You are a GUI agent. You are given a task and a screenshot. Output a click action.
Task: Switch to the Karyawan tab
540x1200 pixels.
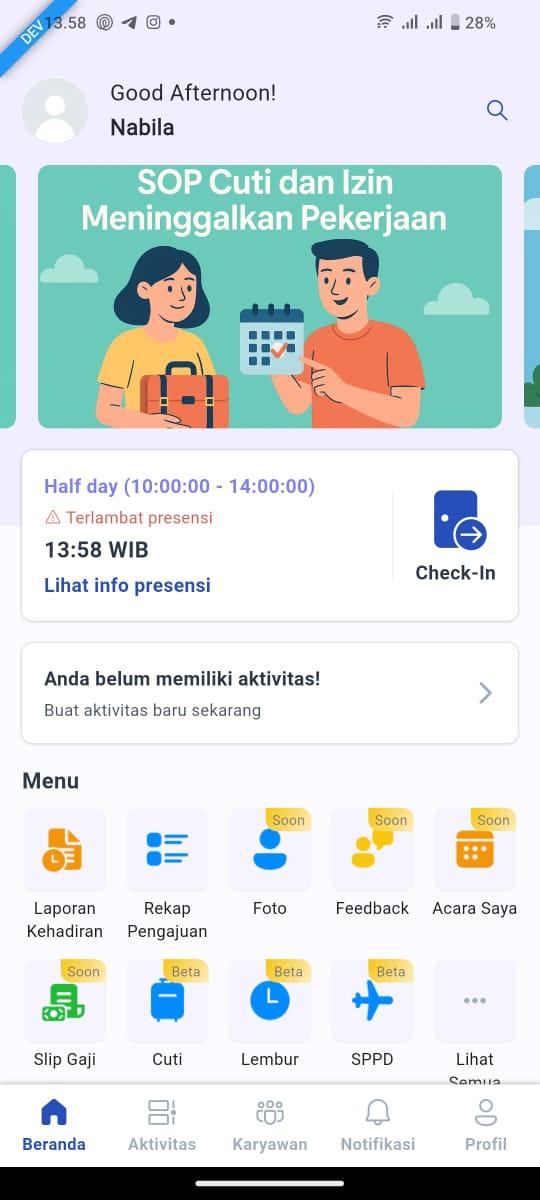270,1125
